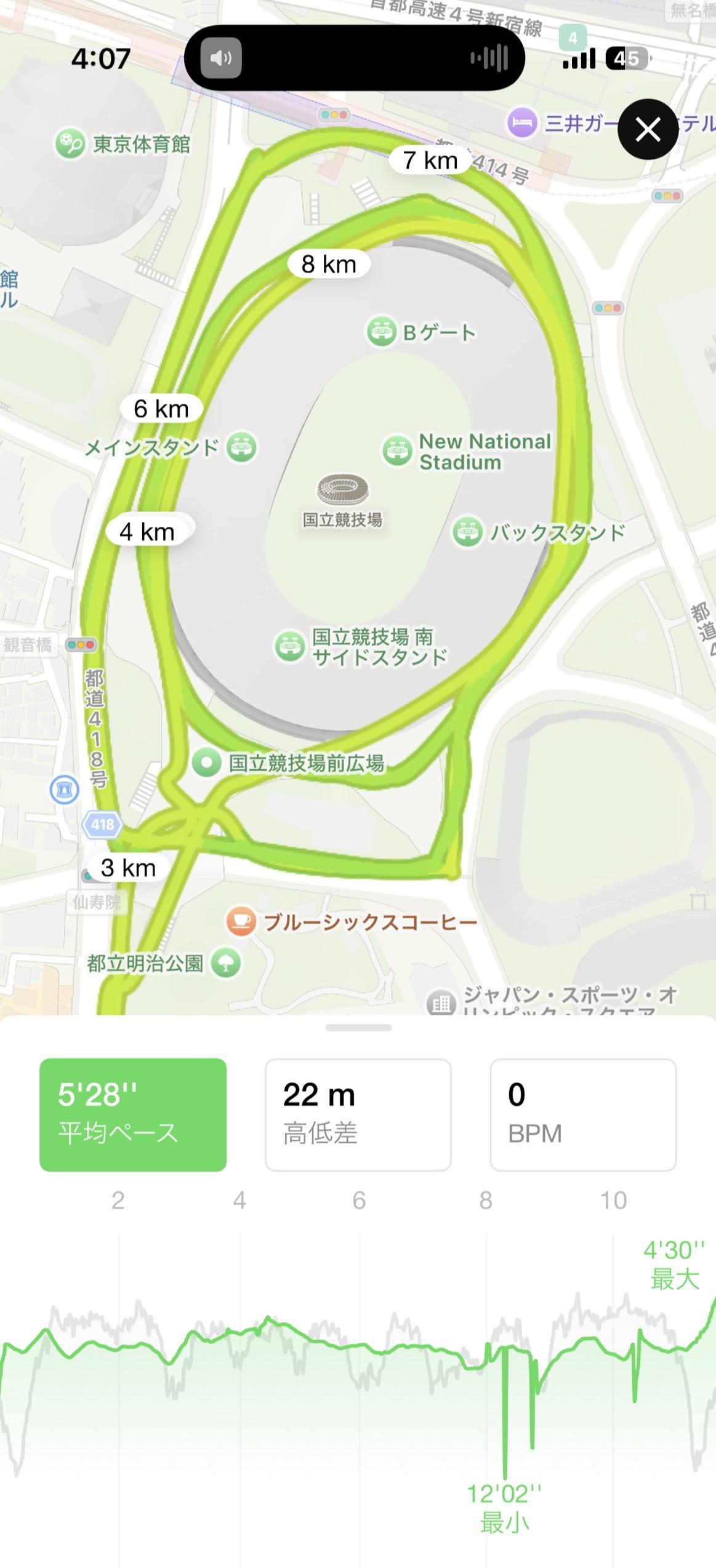The image size is (716, 1568).
Task: Close the route map view
Action: point(648,129)
